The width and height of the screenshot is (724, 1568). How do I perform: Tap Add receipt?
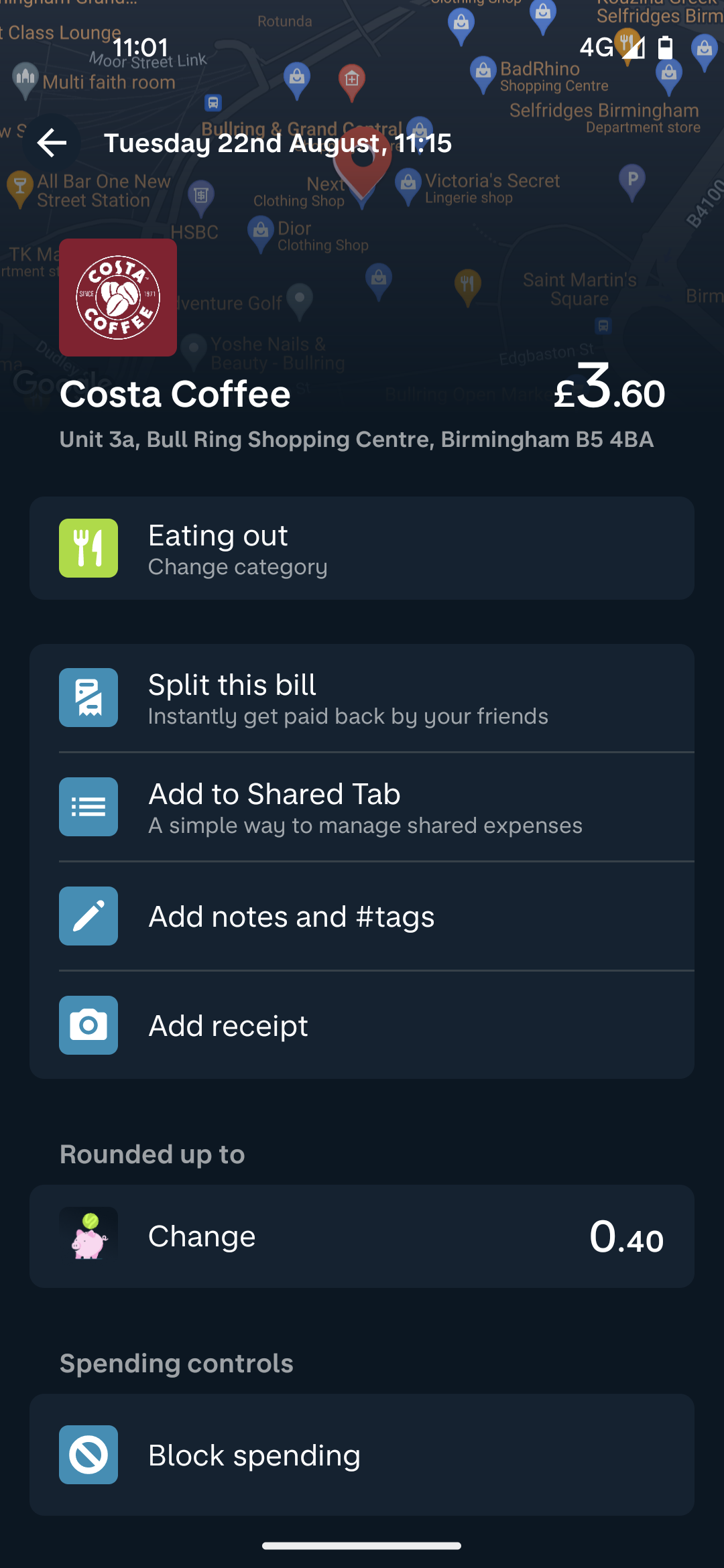pos(362,1025)
